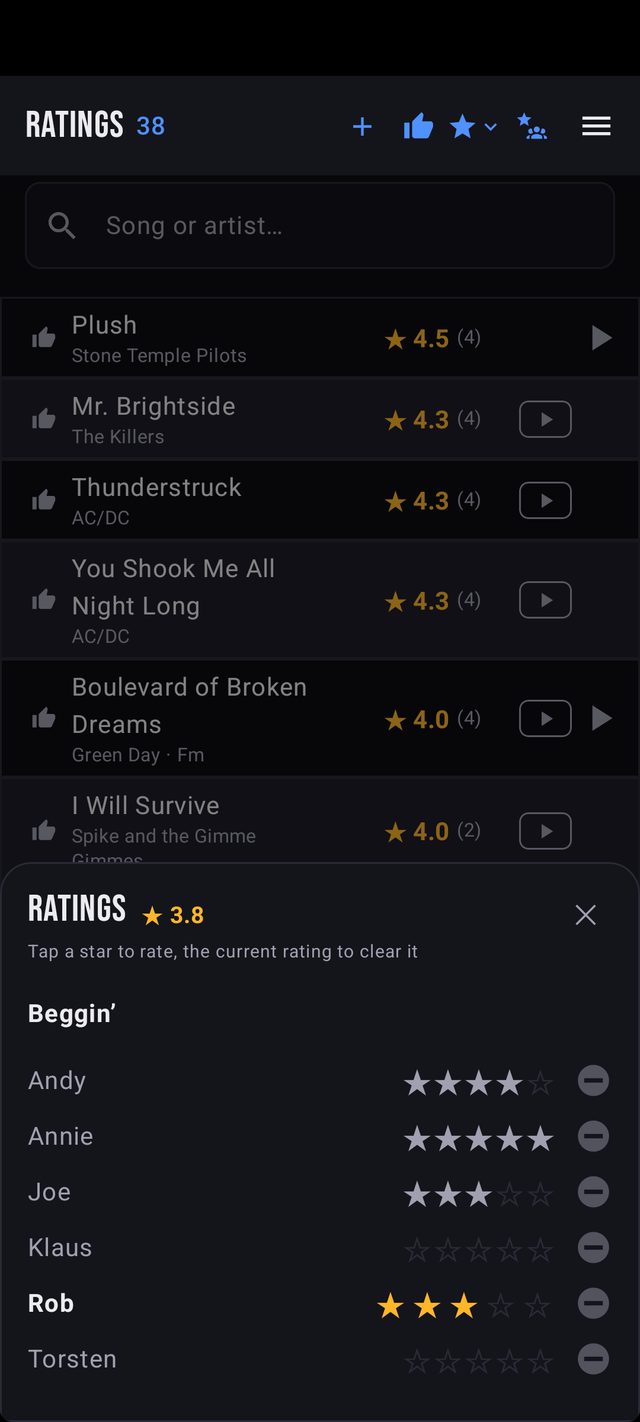The height and width of the screenshot is (1422, 640).
Task: Play Plush by Stone Temple Pilots
Action: click(x=601, y=338)
